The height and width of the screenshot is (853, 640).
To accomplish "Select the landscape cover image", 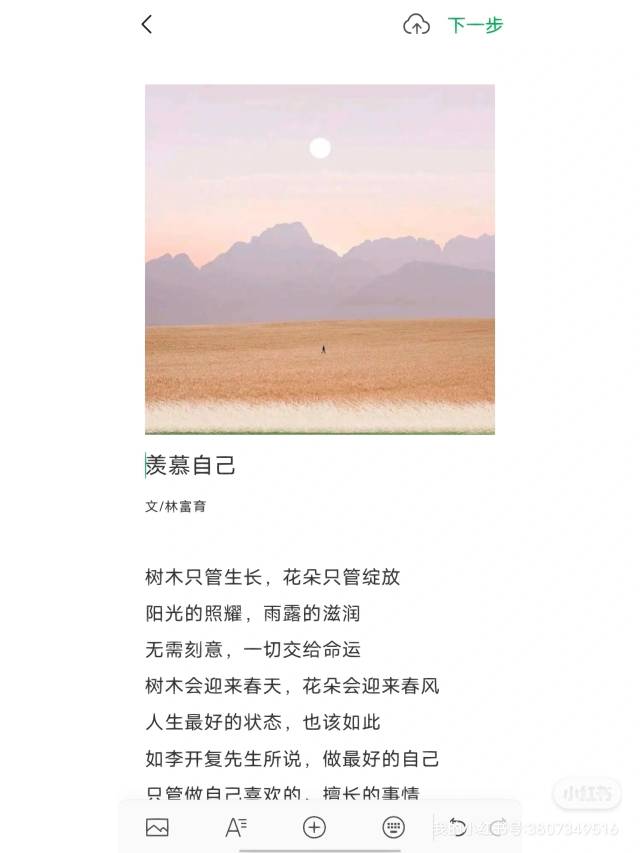I will click(319, 259).
